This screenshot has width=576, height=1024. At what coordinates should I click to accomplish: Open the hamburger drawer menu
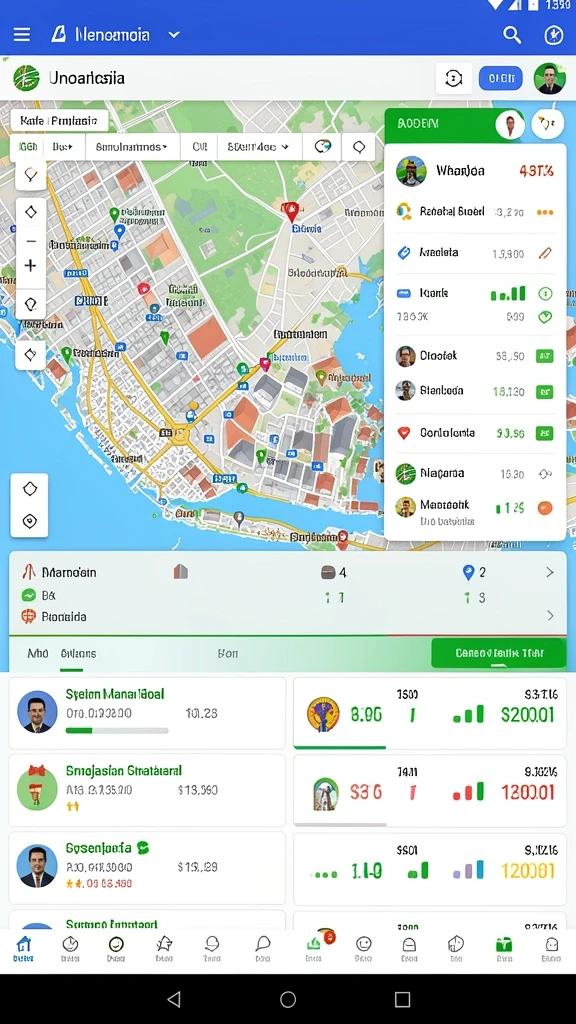point(22,34)
